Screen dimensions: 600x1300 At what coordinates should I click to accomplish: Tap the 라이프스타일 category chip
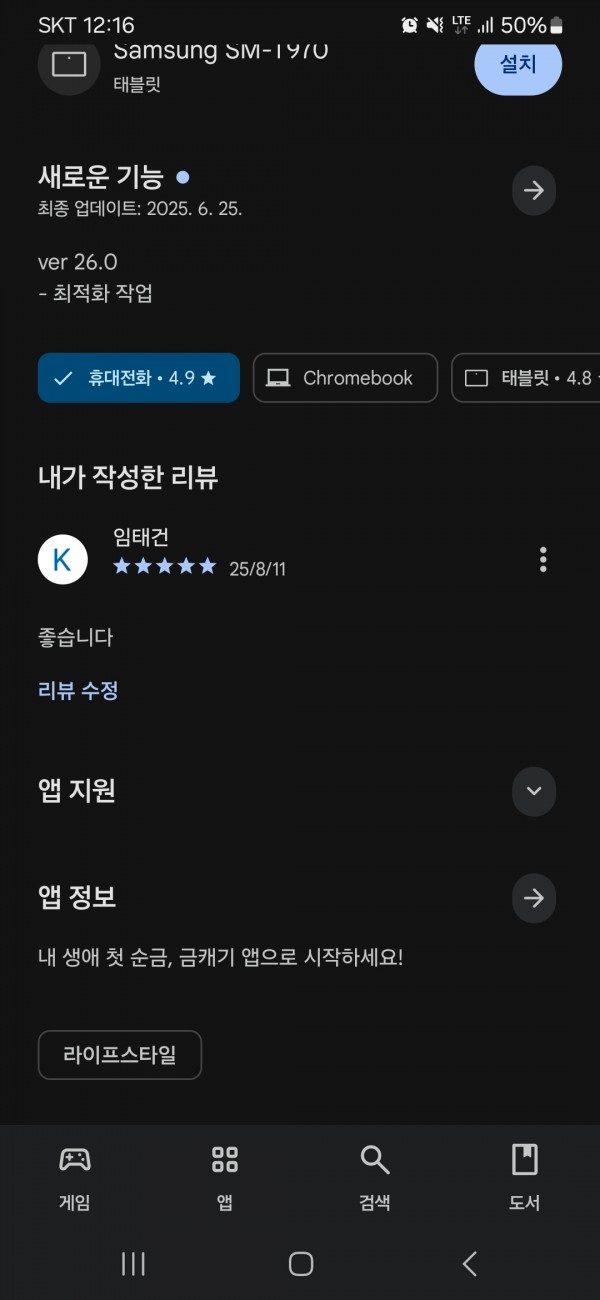pyautogui.click(x=120, y=1055)
